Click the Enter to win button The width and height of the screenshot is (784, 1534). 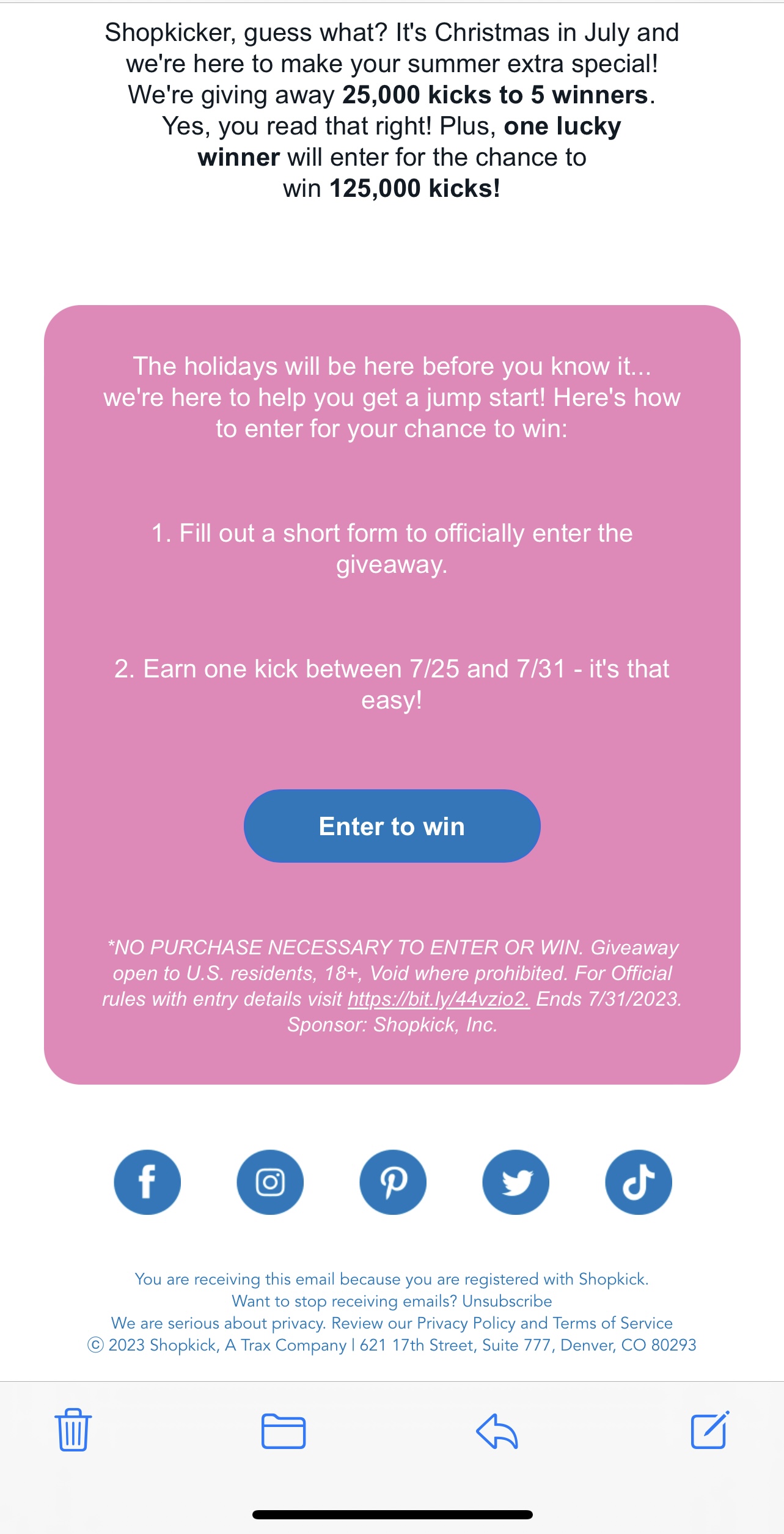(392, 826)
